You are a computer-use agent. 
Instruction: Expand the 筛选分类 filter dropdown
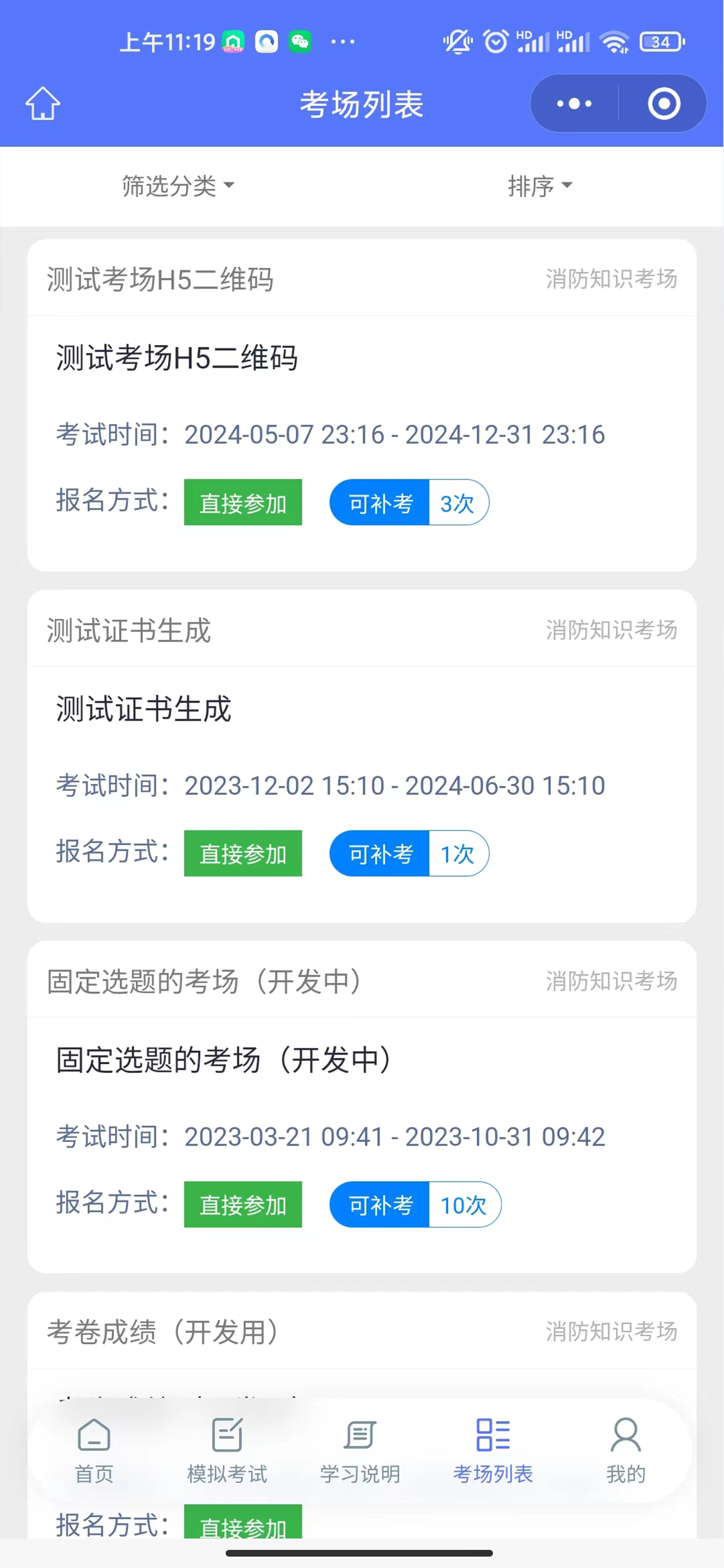(178, 186)
